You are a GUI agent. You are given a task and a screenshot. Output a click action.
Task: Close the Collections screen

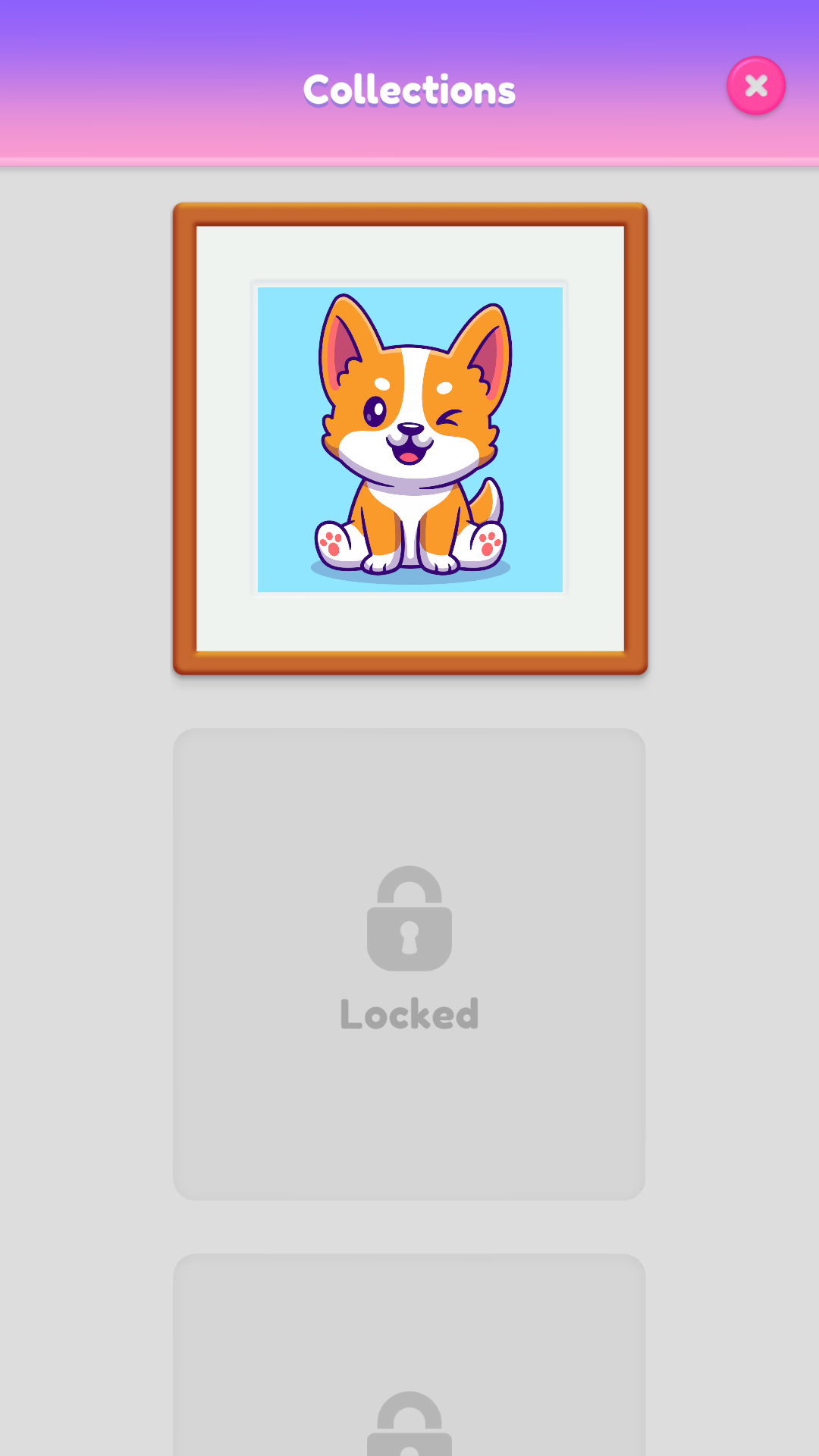756,86
